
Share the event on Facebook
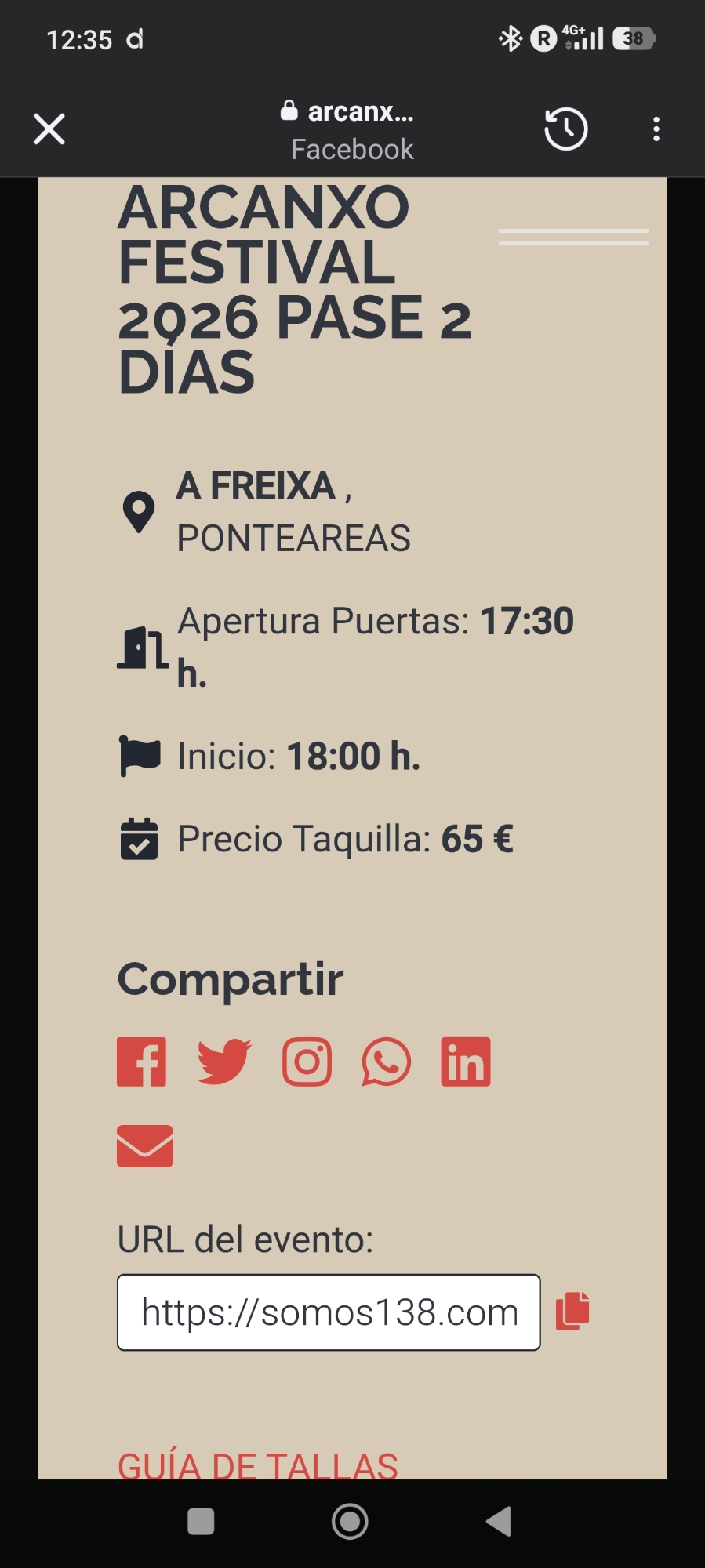141,1062
